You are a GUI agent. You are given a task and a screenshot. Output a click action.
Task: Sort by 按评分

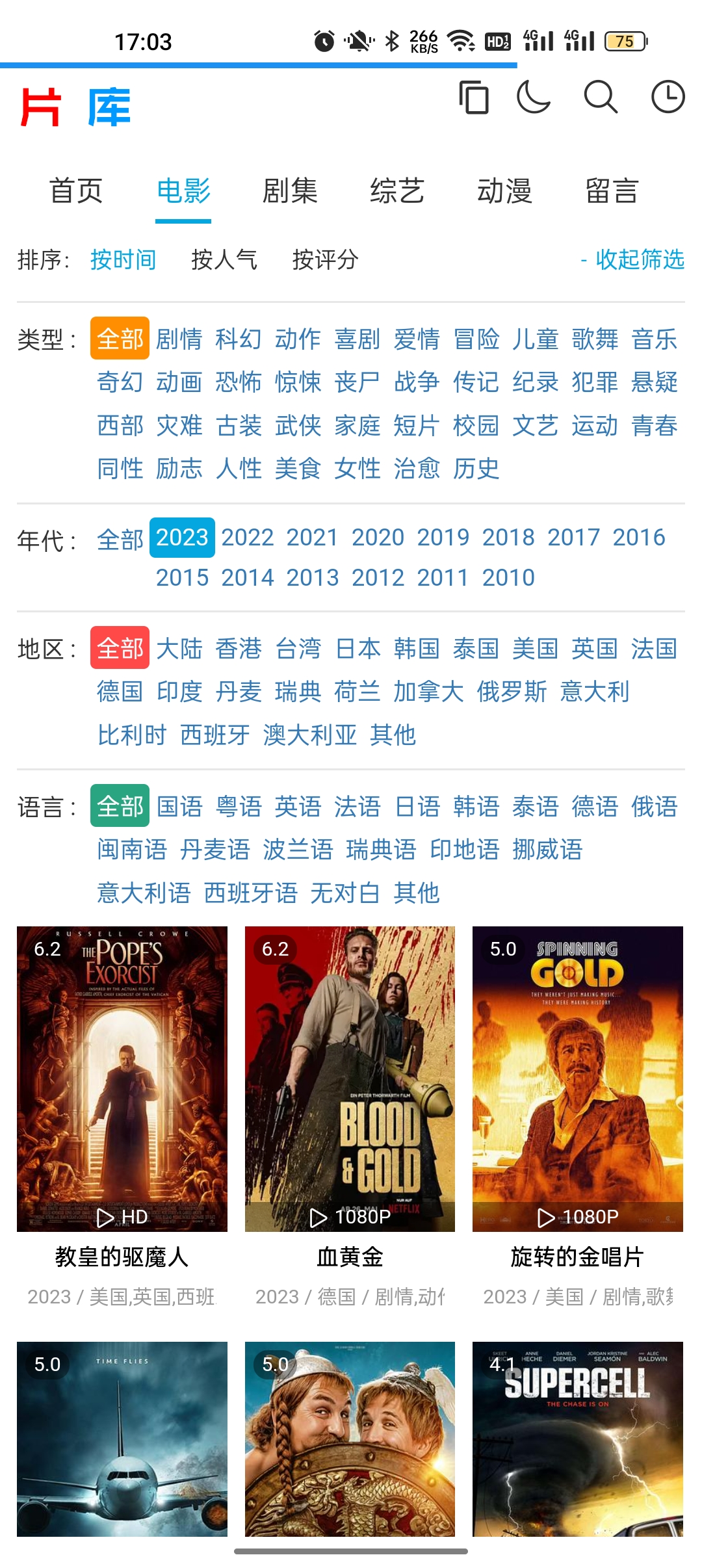coord(325,259)
